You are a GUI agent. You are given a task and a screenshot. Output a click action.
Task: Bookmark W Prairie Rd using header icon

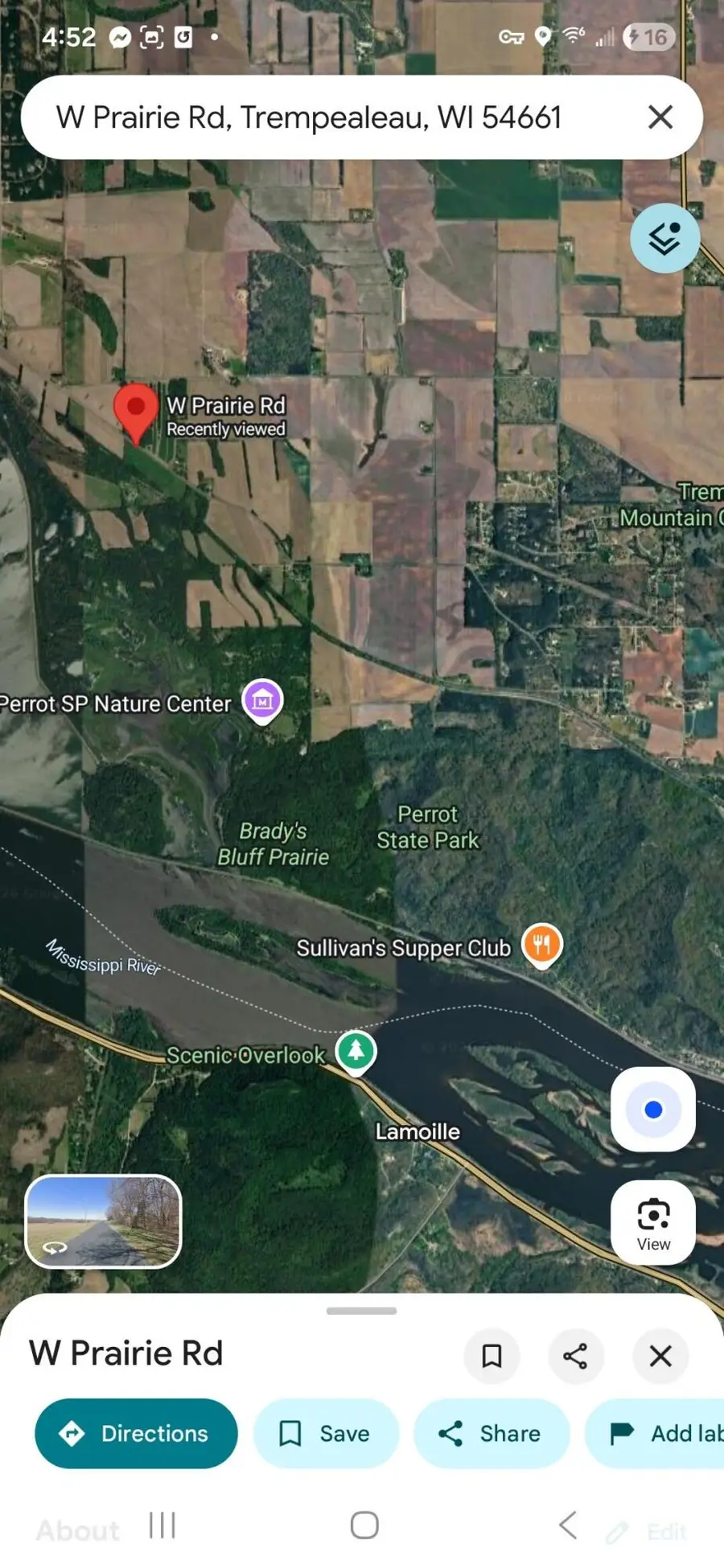tap(492, 1356)
